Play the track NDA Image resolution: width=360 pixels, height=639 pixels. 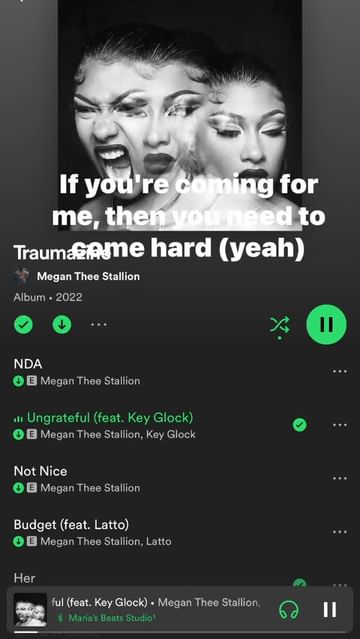[163, 372]
